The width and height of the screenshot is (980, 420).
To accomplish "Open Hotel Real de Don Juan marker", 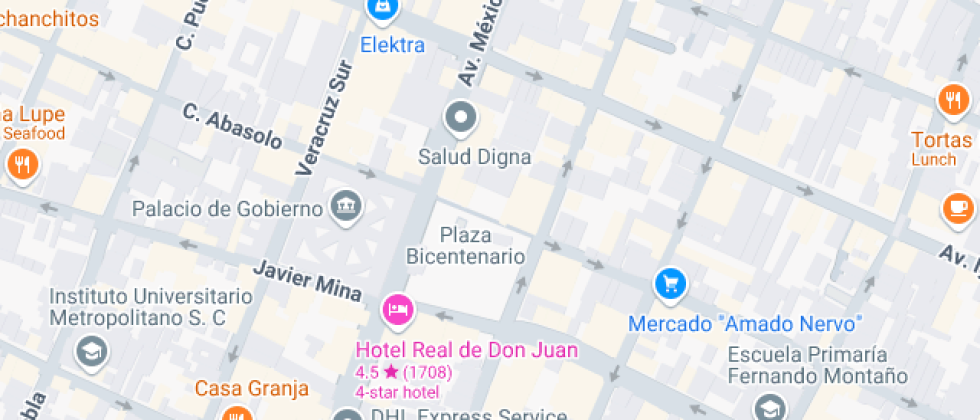I will click(x=397, y=309).
